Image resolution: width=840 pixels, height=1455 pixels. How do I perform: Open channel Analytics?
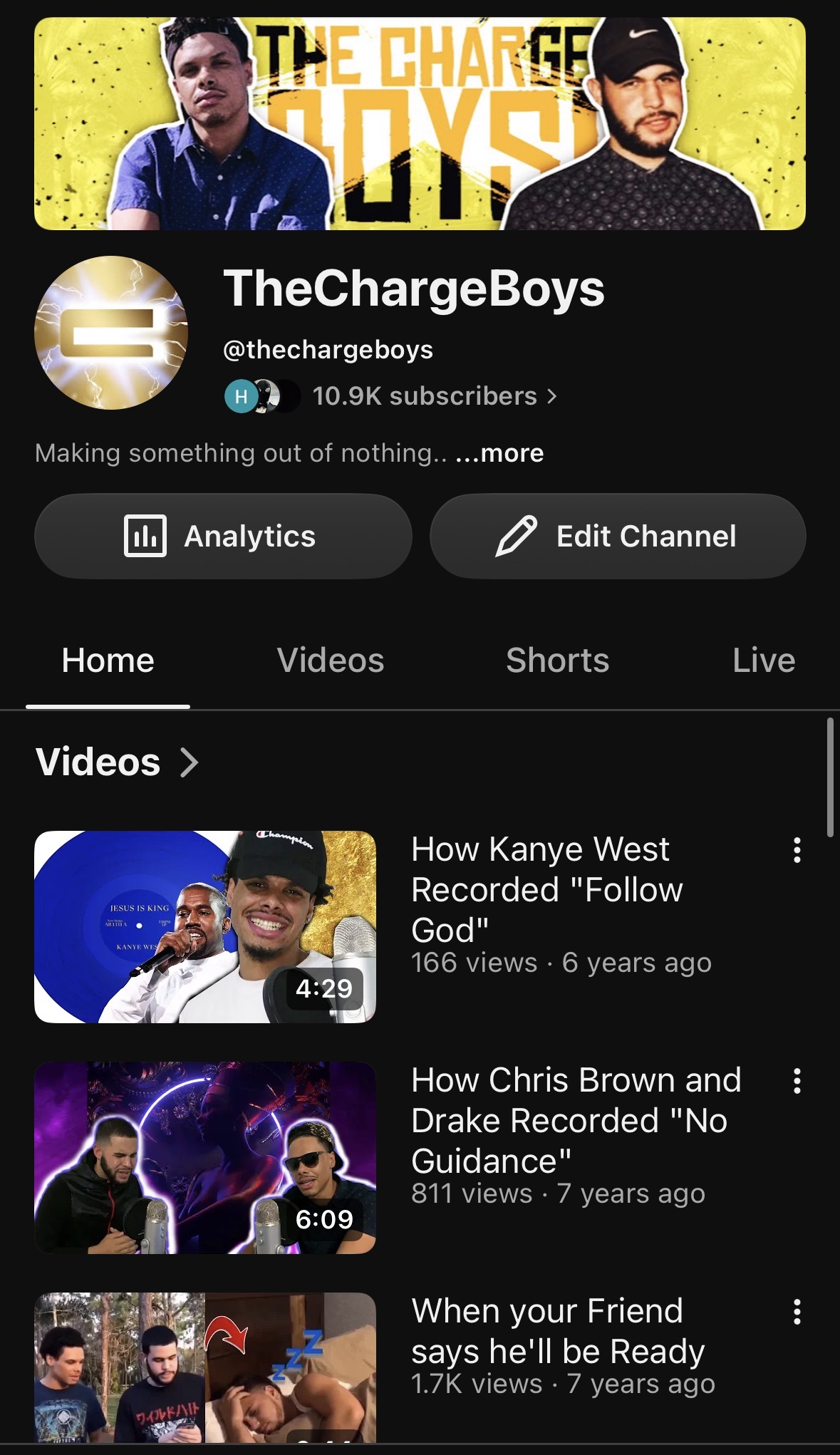tap(223, 536)
